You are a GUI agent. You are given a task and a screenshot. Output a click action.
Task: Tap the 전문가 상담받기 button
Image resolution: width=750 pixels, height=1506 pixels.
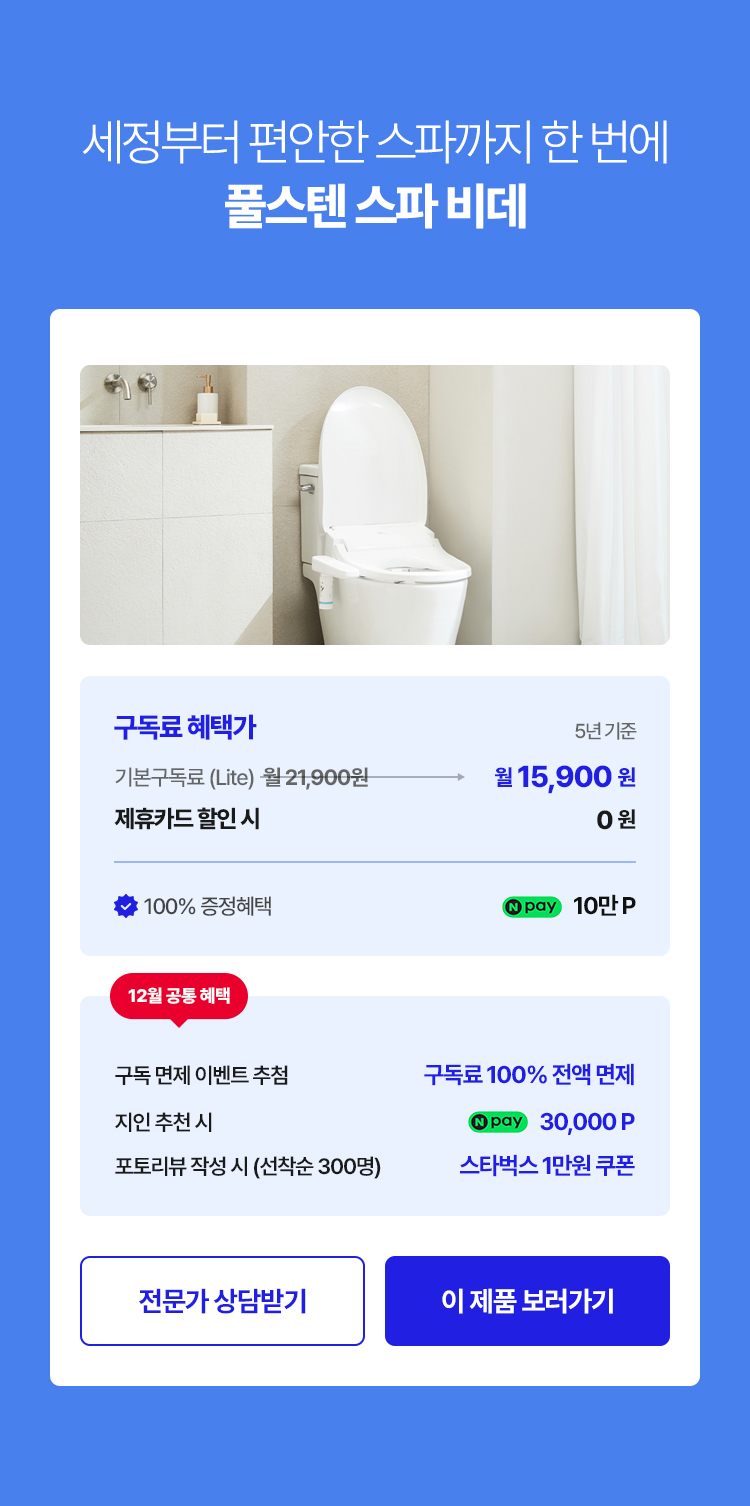click(222, 1301)
